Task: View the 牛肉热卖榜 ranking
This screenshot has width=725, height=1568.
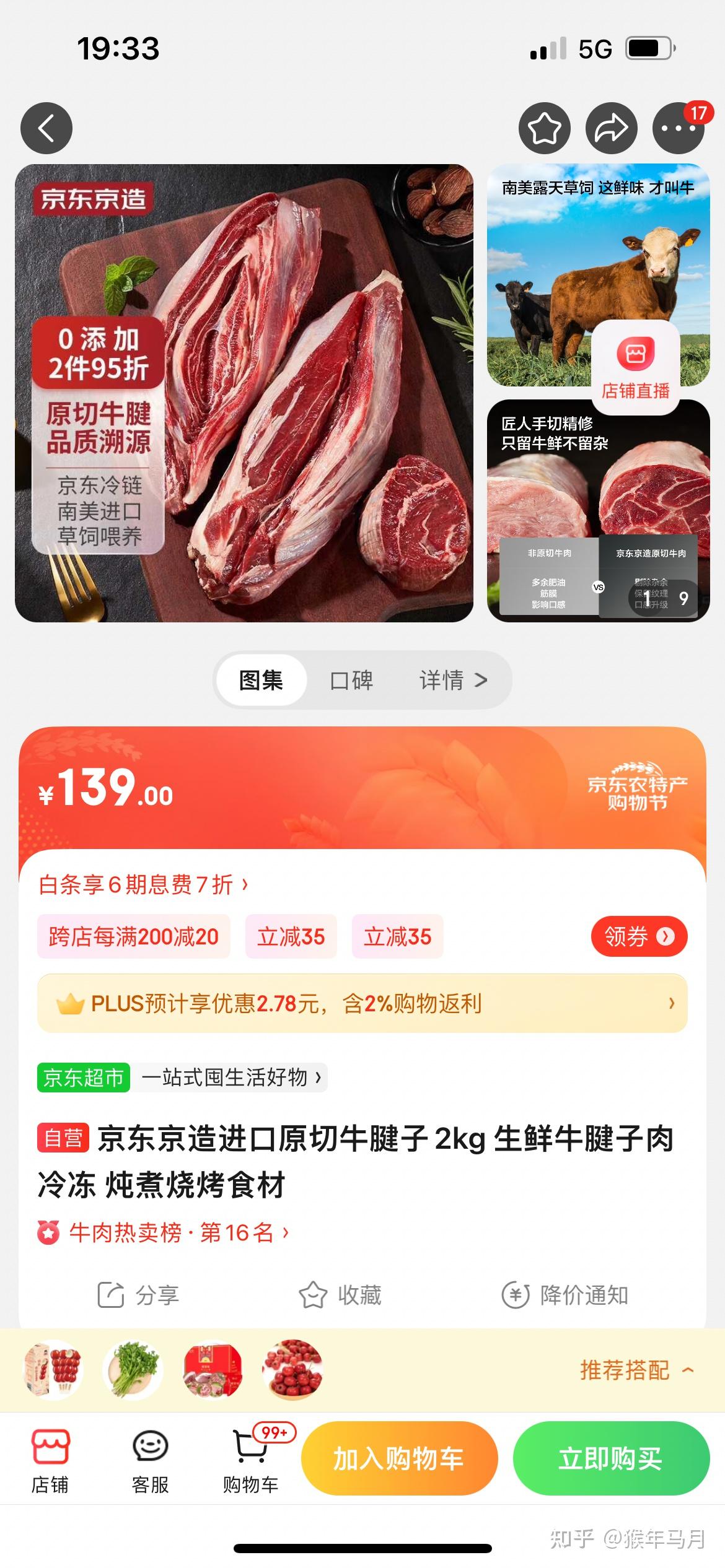Action: click(164, 1232)
